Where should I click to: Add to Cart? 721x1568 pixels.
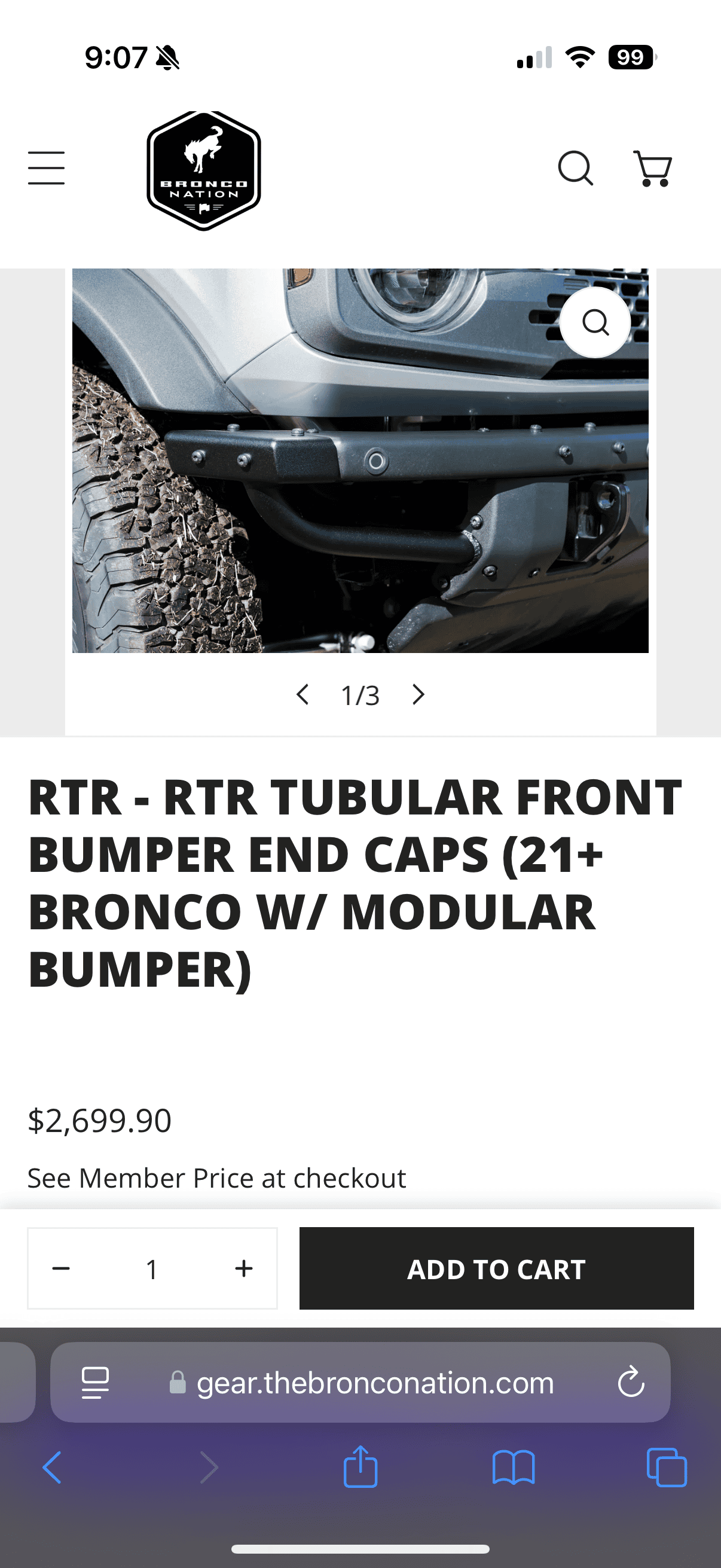496,1268
